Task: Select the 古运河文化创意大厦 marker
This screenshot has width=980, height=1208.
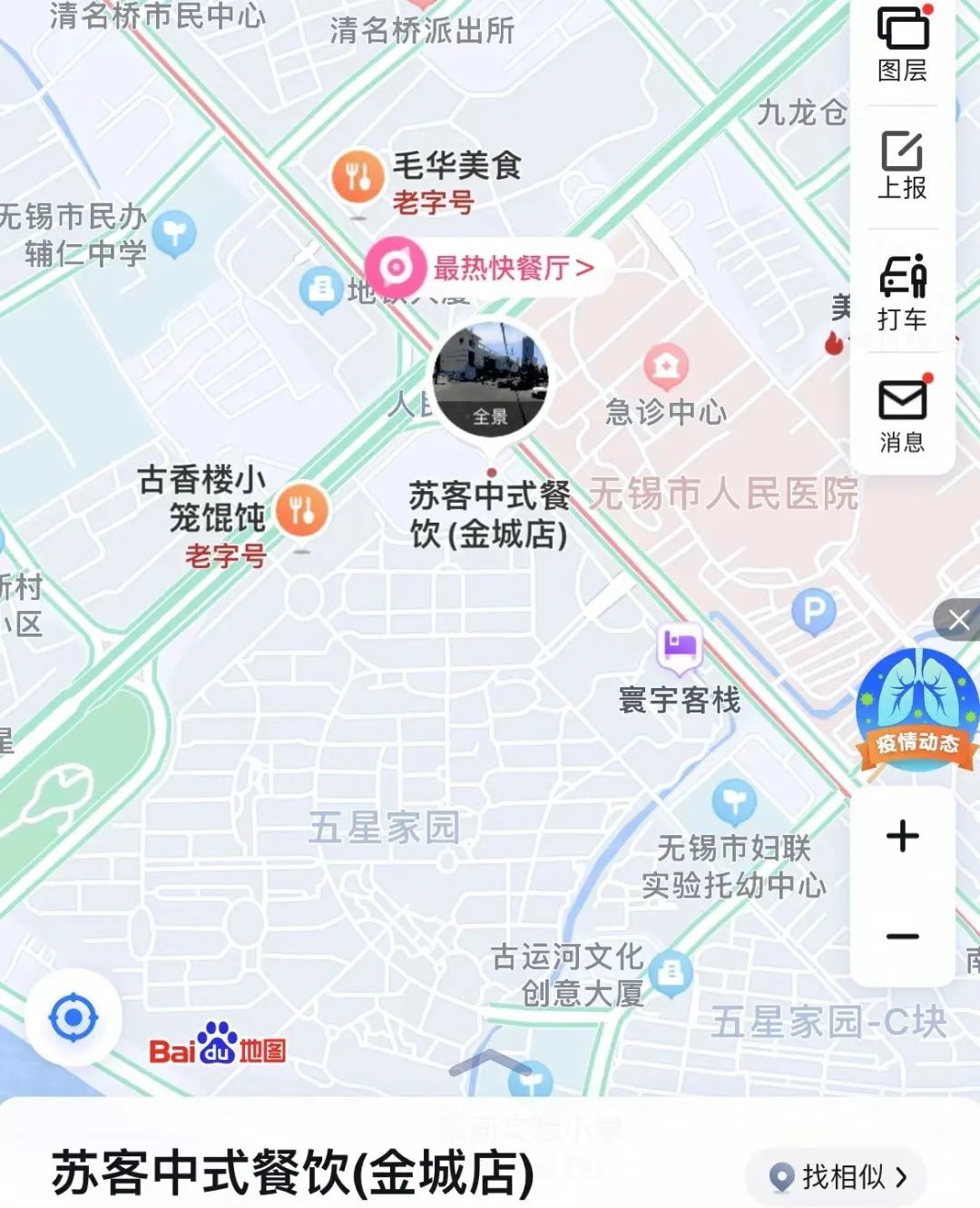Action: click(671, 974)
